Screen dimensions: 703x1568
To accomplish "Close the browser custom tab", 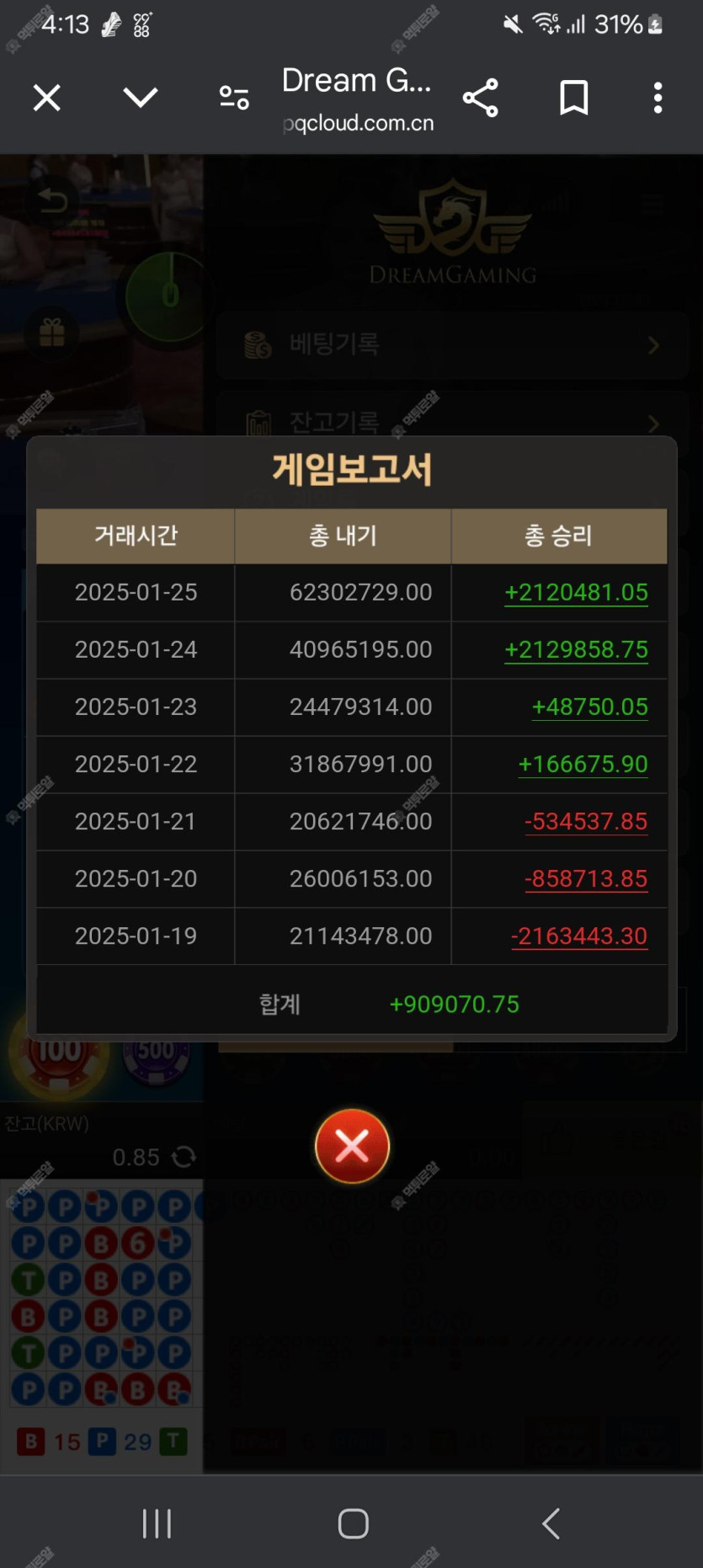I will (x=47, y=98).
